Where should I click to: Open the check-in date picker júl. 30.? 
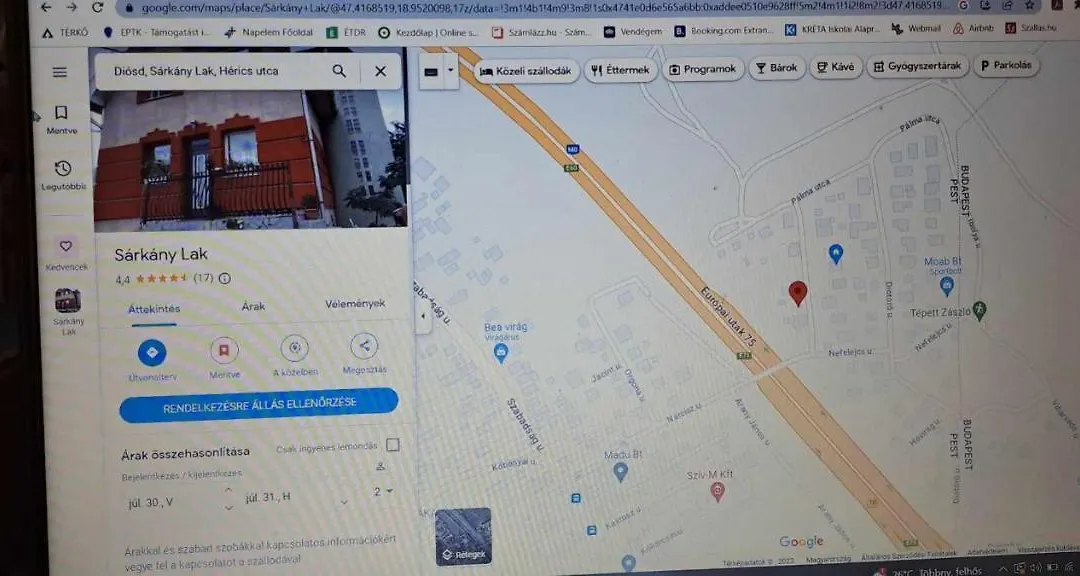click(x=150, y=501)
